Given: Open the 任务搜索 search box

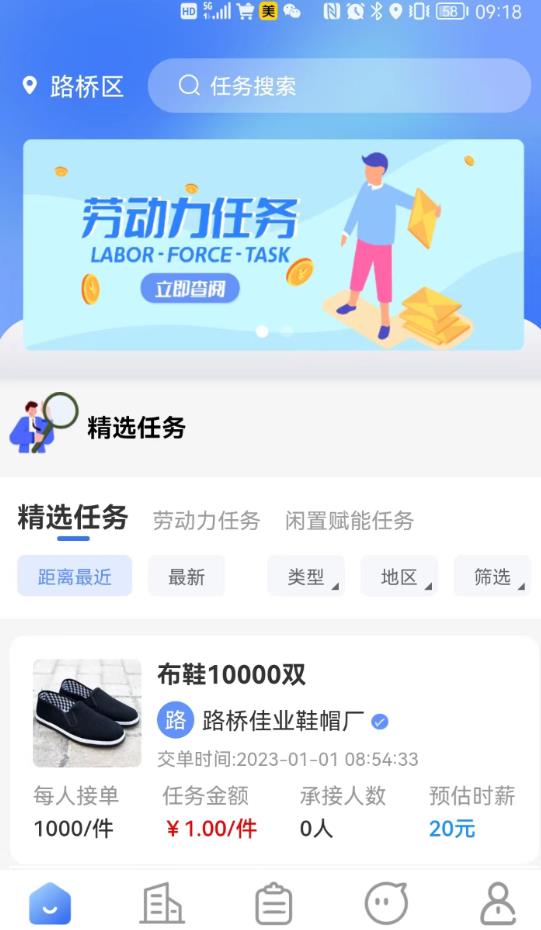Looking at the screenshot, I should pyautogui.click(x=339, y=86).
